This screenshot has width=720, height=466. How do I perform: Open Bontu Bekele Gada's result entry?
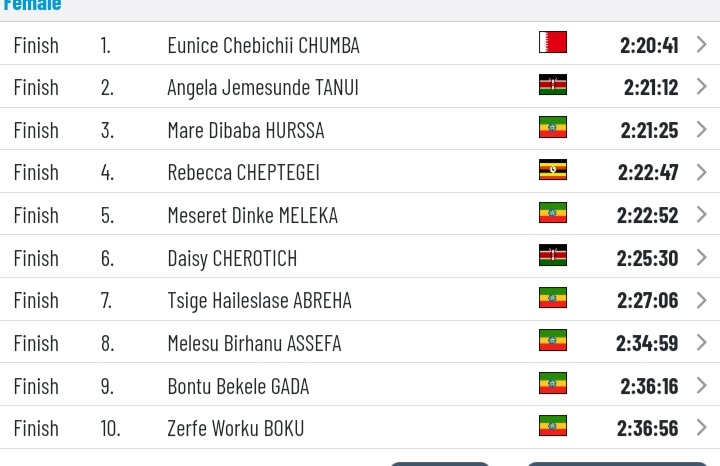pos(238,386)
